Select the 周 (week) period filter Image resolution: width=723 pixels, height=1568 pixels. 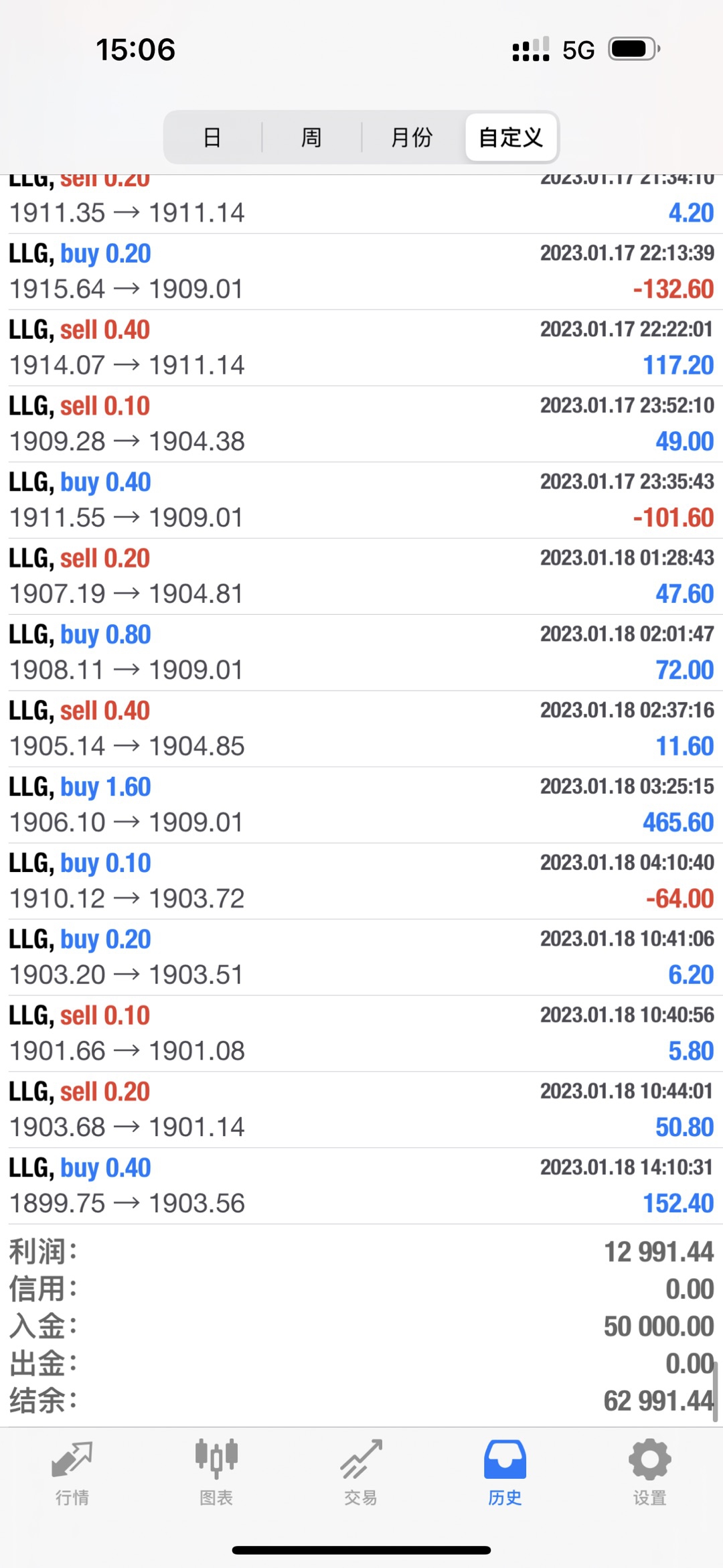[x=311, y=137]
